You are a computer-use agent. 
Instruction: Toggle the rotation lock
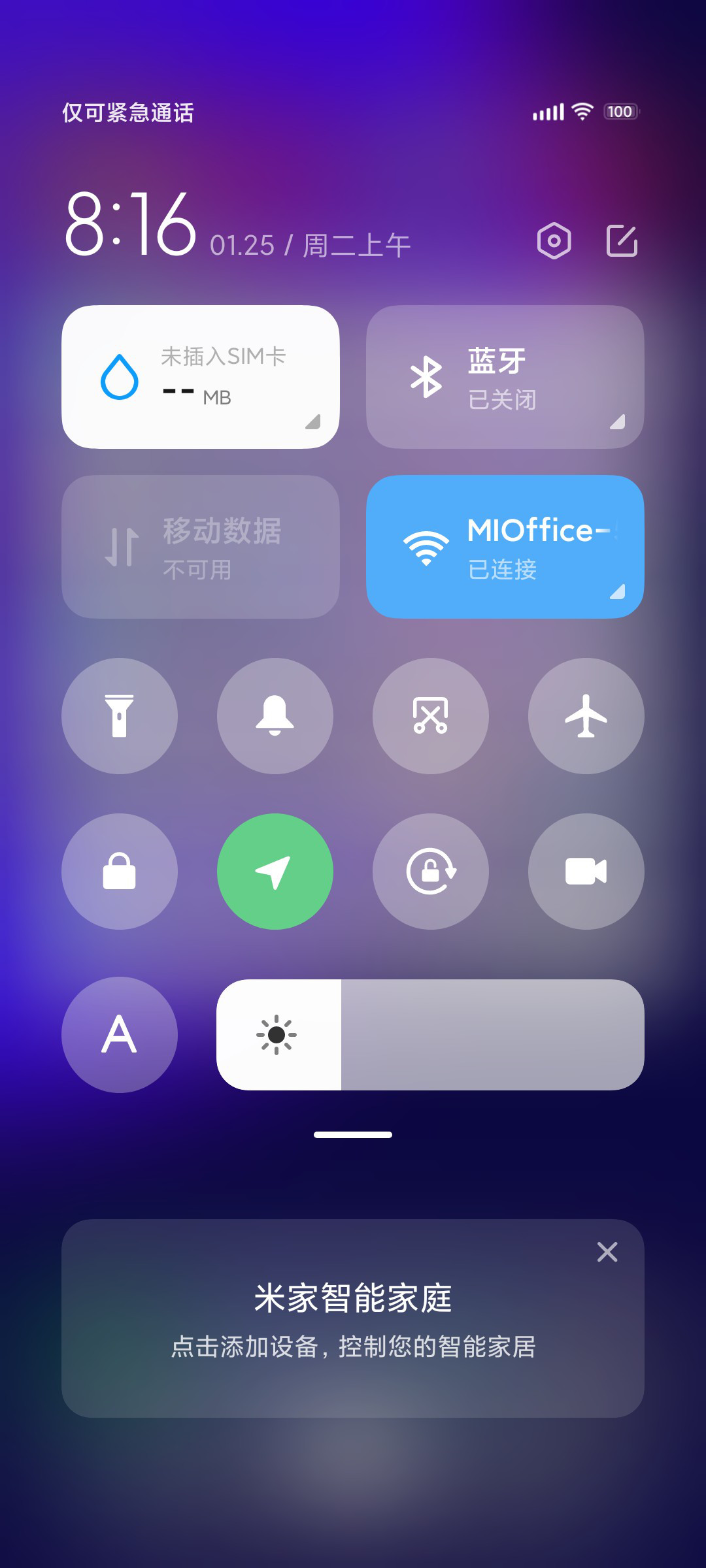point(431,872)
